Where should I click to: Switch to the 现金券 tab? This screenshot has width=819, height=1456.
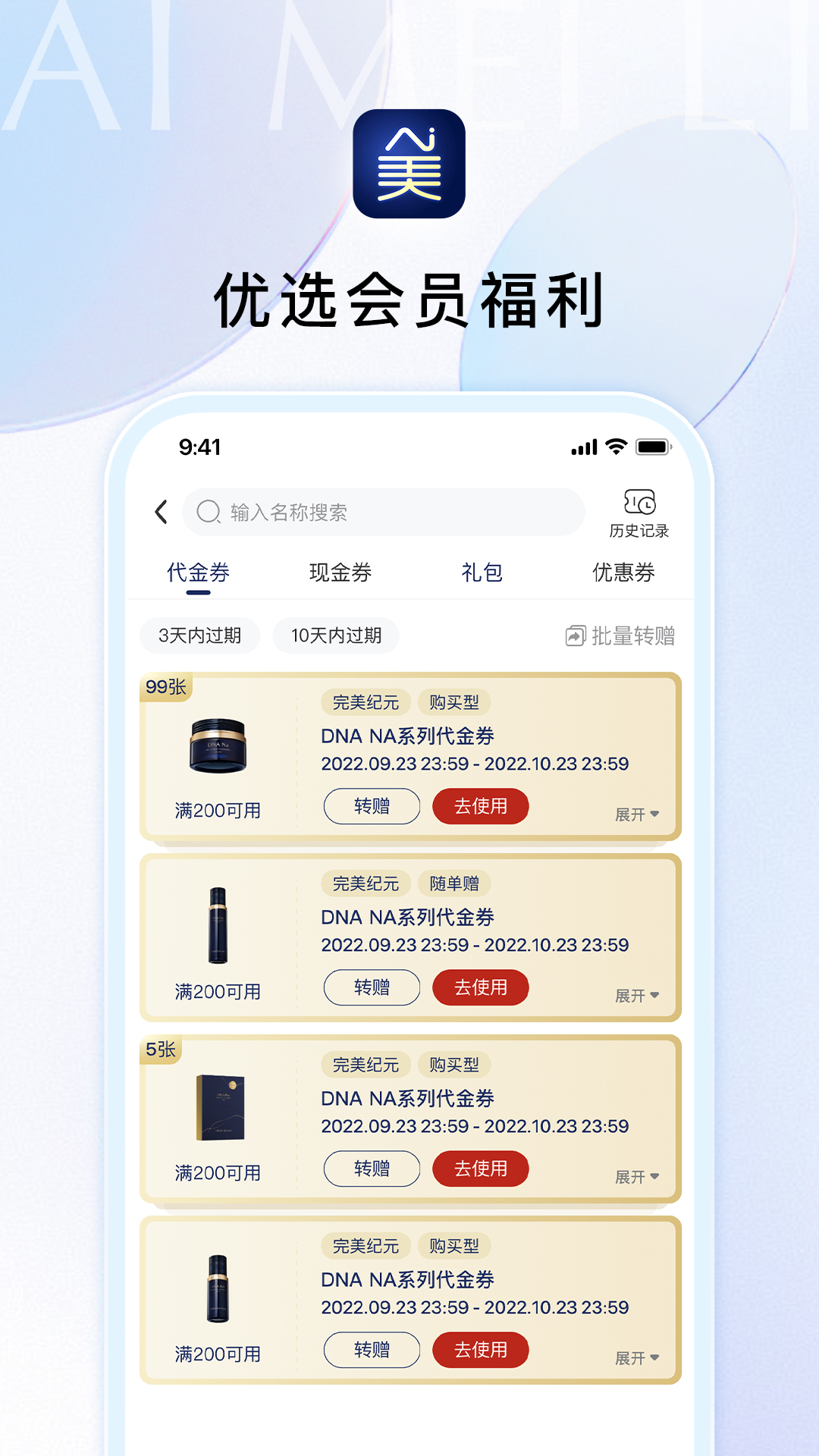[340, 573]
